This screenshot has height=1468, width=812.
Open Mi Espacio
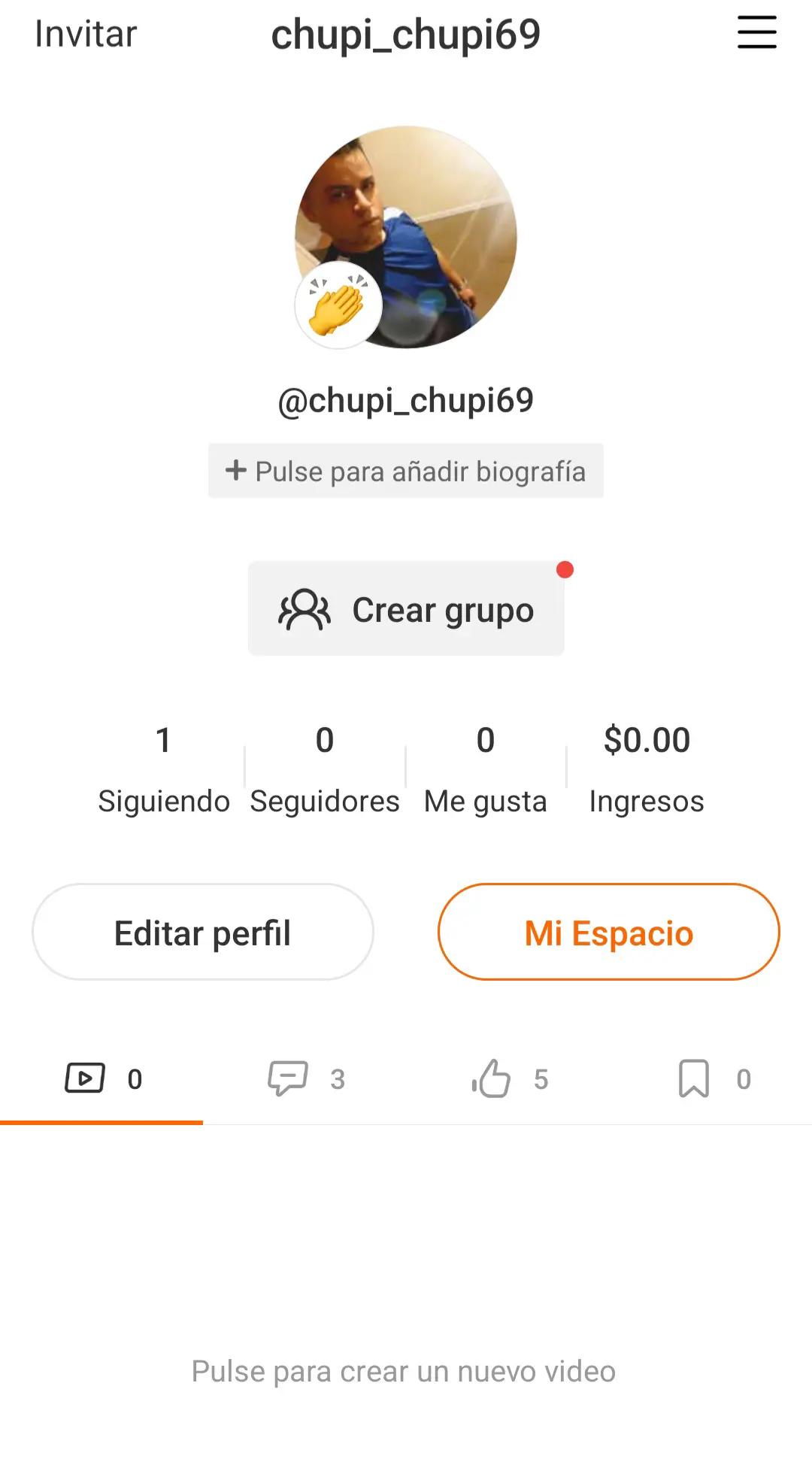click(609, 933)
